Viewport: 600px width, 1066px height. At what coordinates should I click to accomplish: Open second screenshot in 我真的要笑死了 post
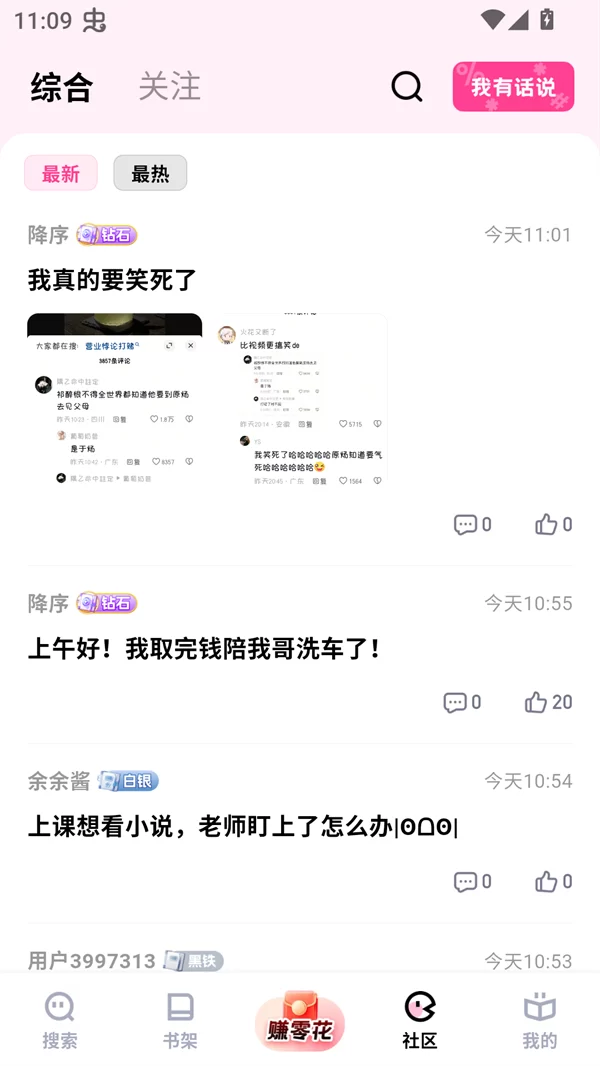300,399
